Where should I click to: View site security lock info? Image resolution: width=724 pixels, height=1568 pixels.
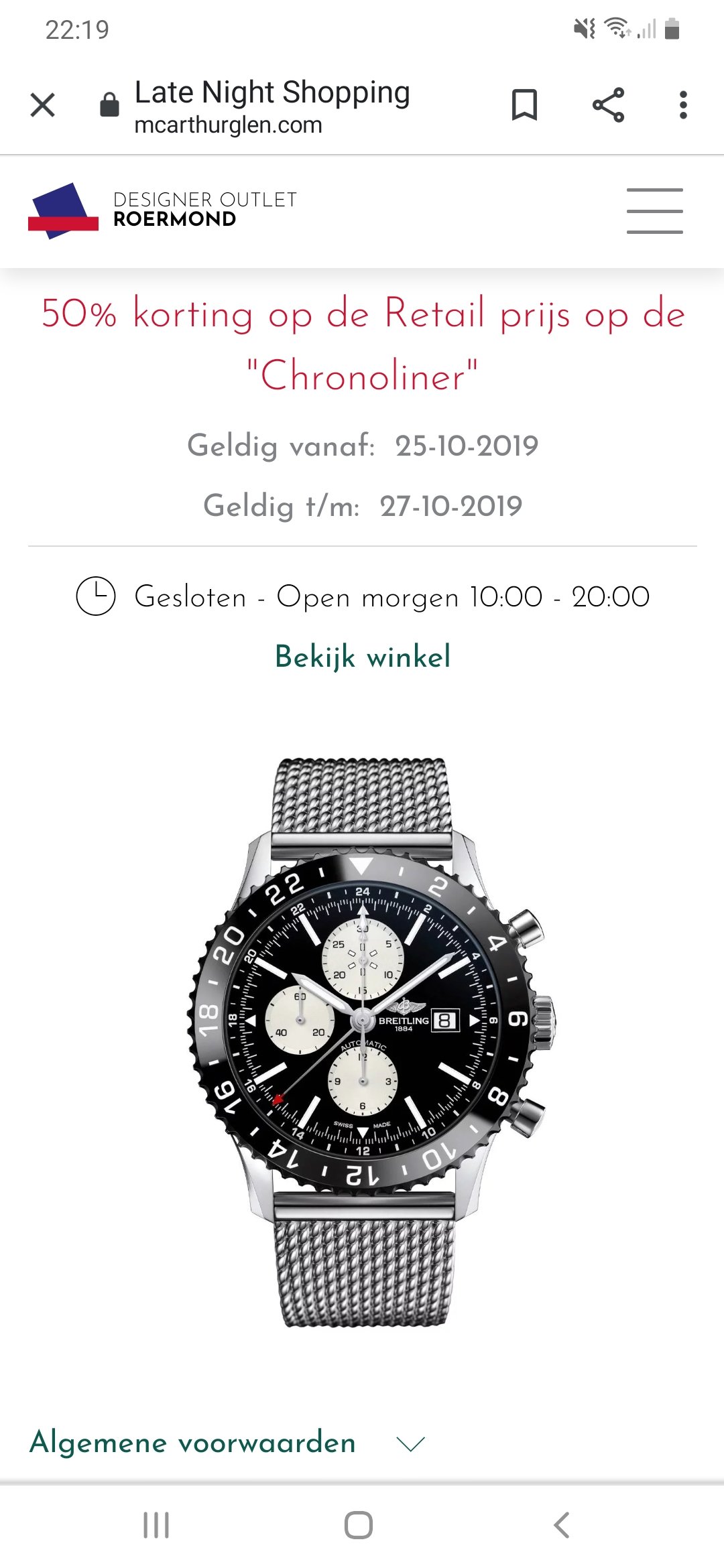(109, 105)
